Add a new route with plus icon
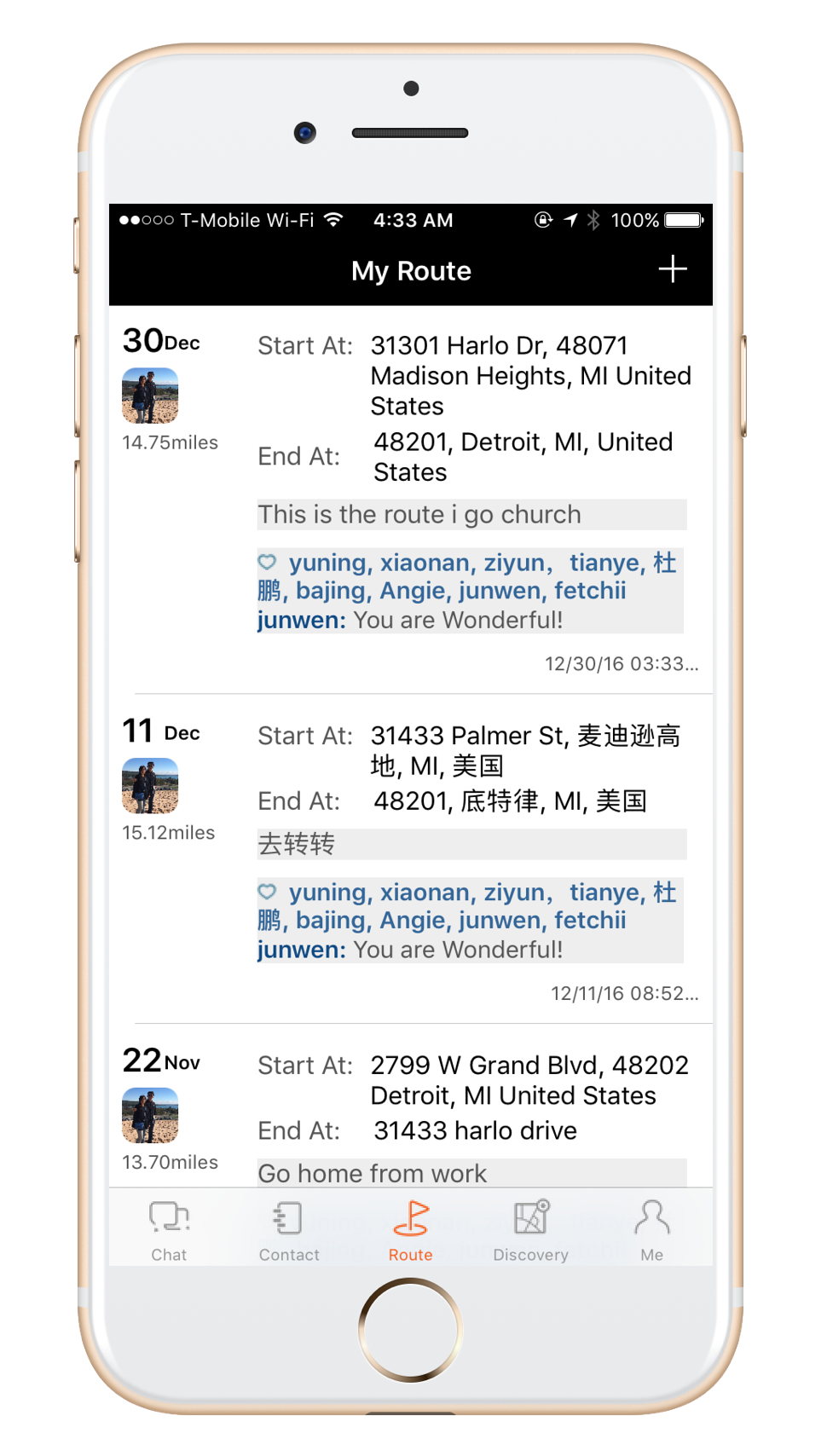The image size is (827, 1456). 672,269
